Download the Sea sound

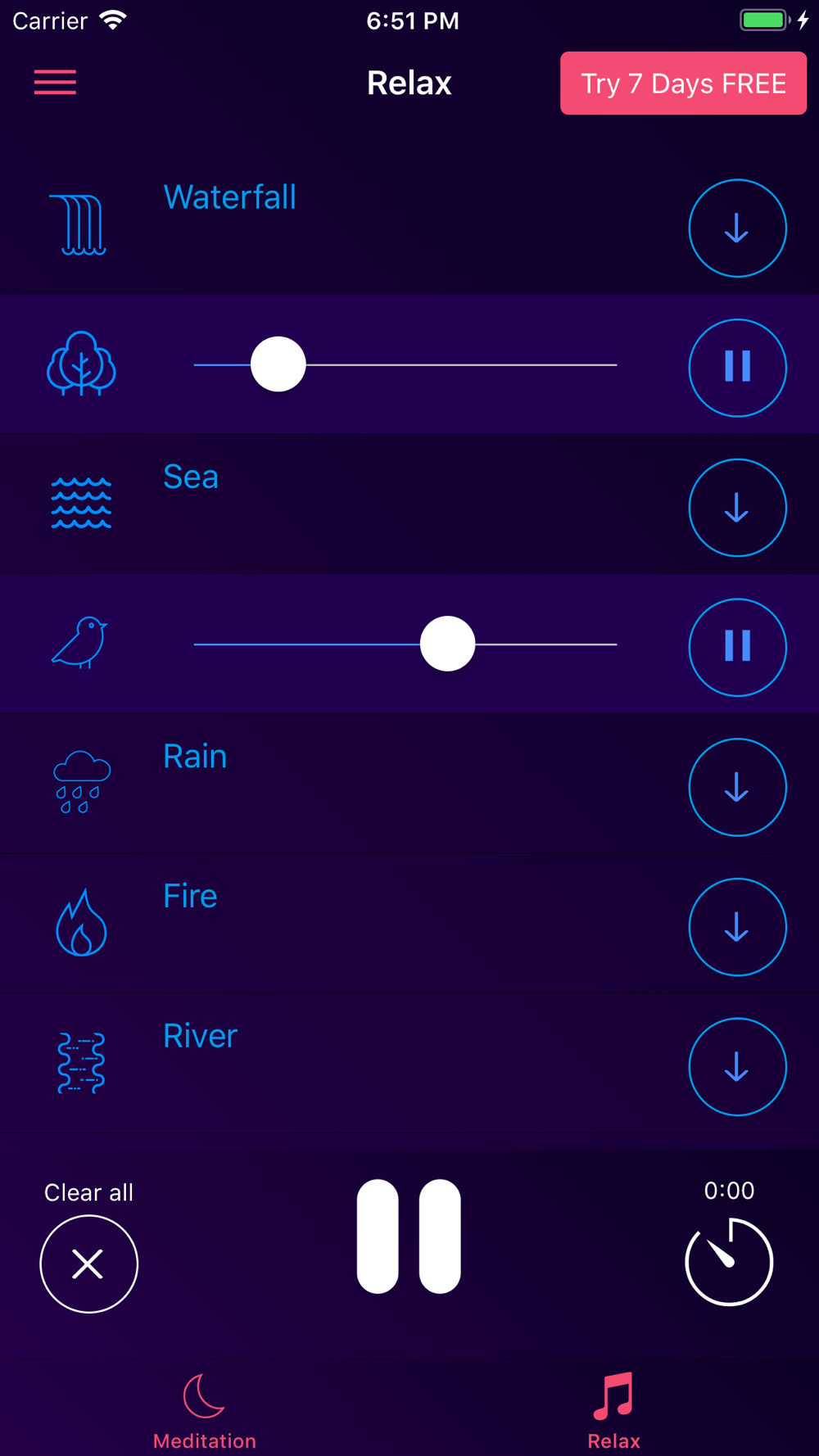point(737,508)
